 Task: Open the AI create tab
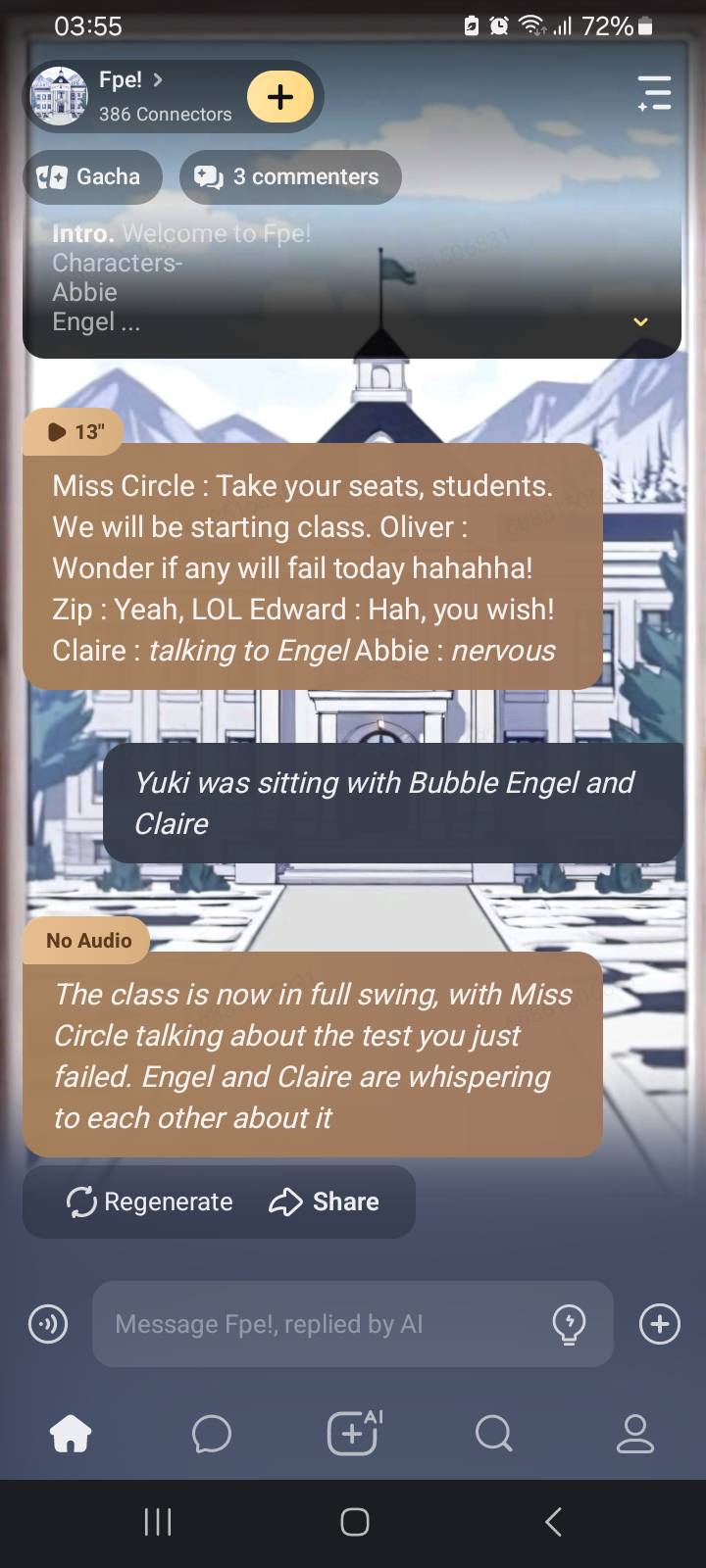353,1435
